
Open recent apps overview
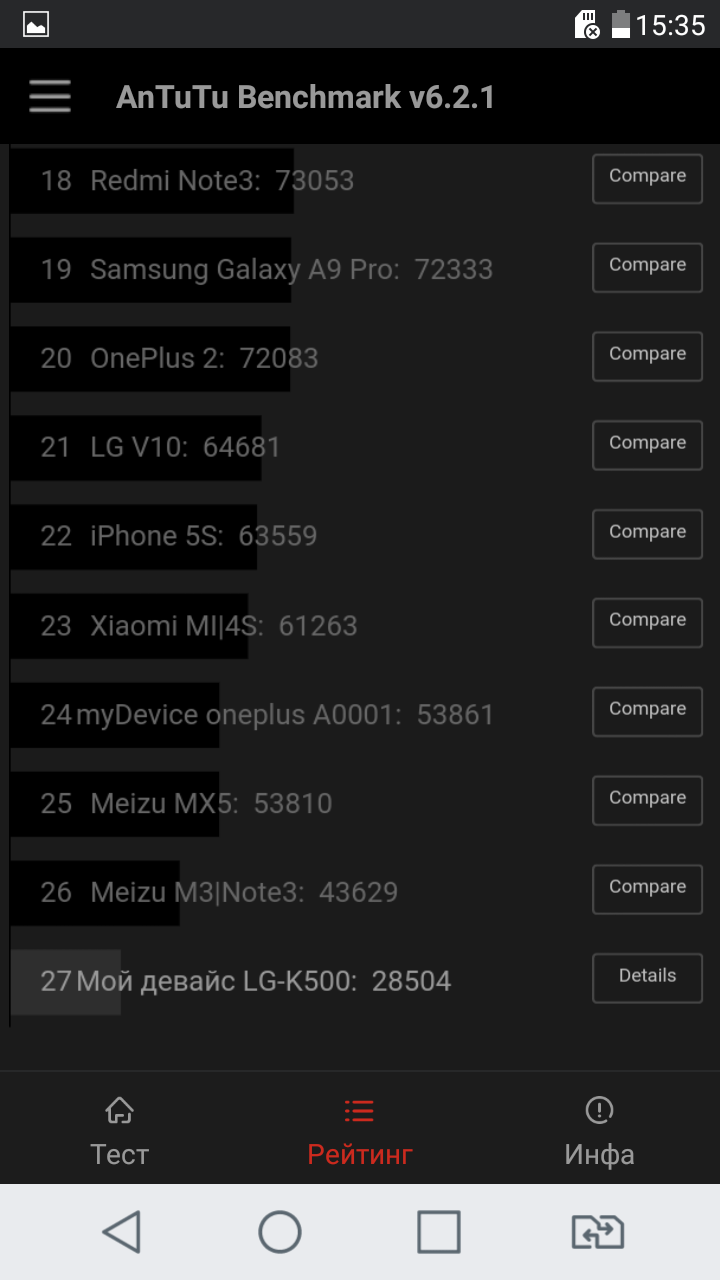coord(439,1232)
